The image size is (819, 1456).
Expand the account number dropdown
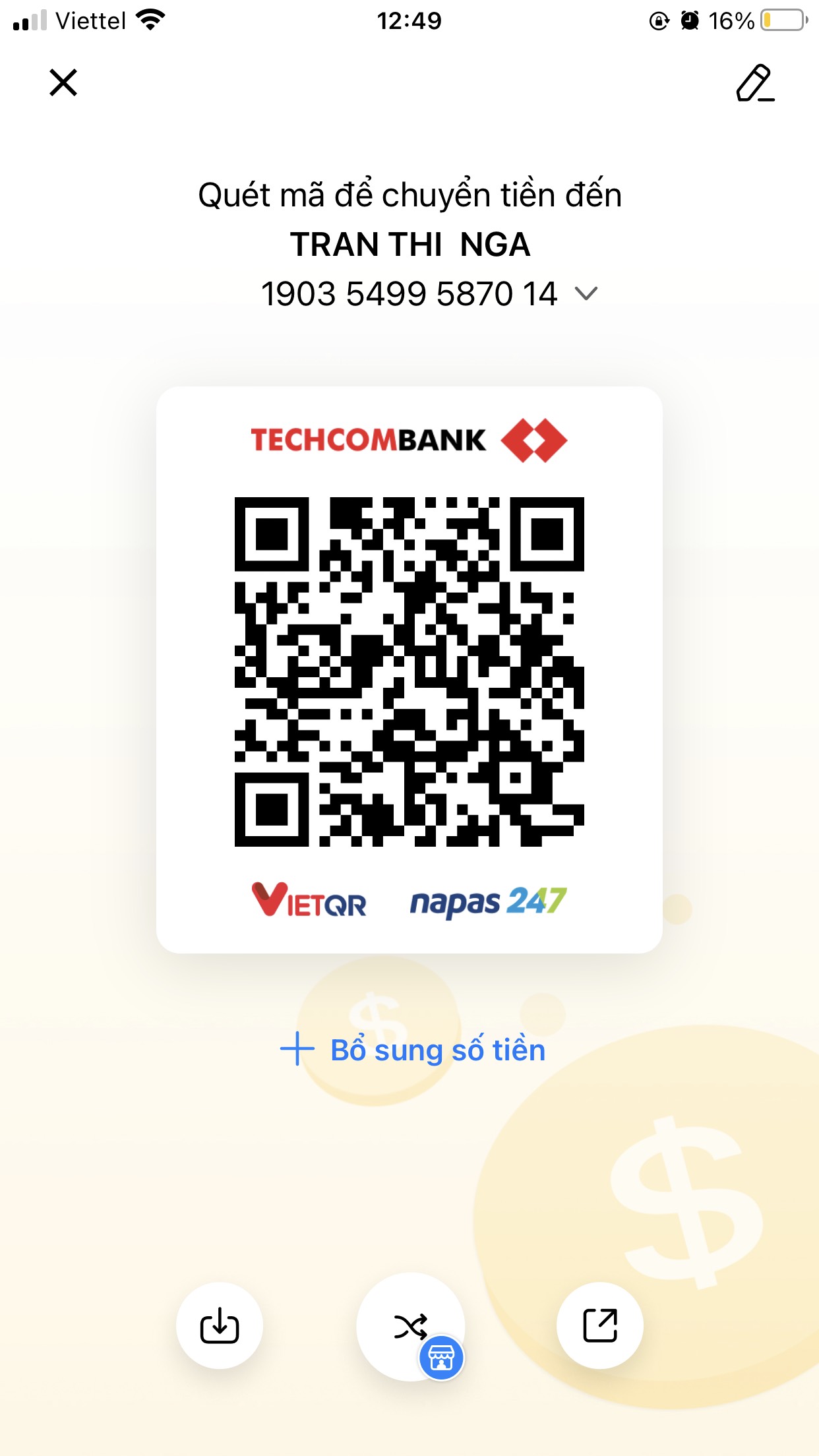click(x=586, y=293)
